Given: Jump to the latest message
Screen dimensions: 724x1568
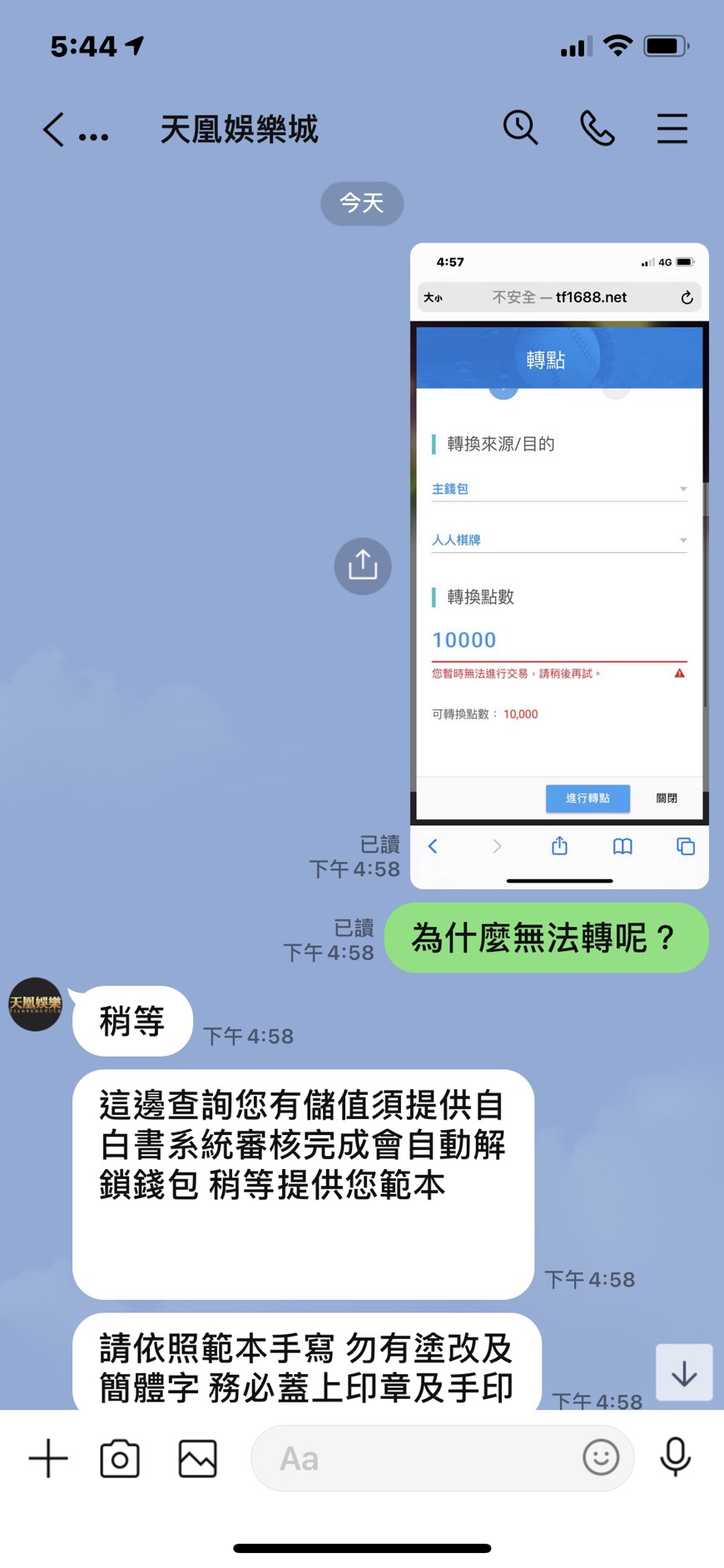Looking at the screenshot, I should coord(684,1372).
